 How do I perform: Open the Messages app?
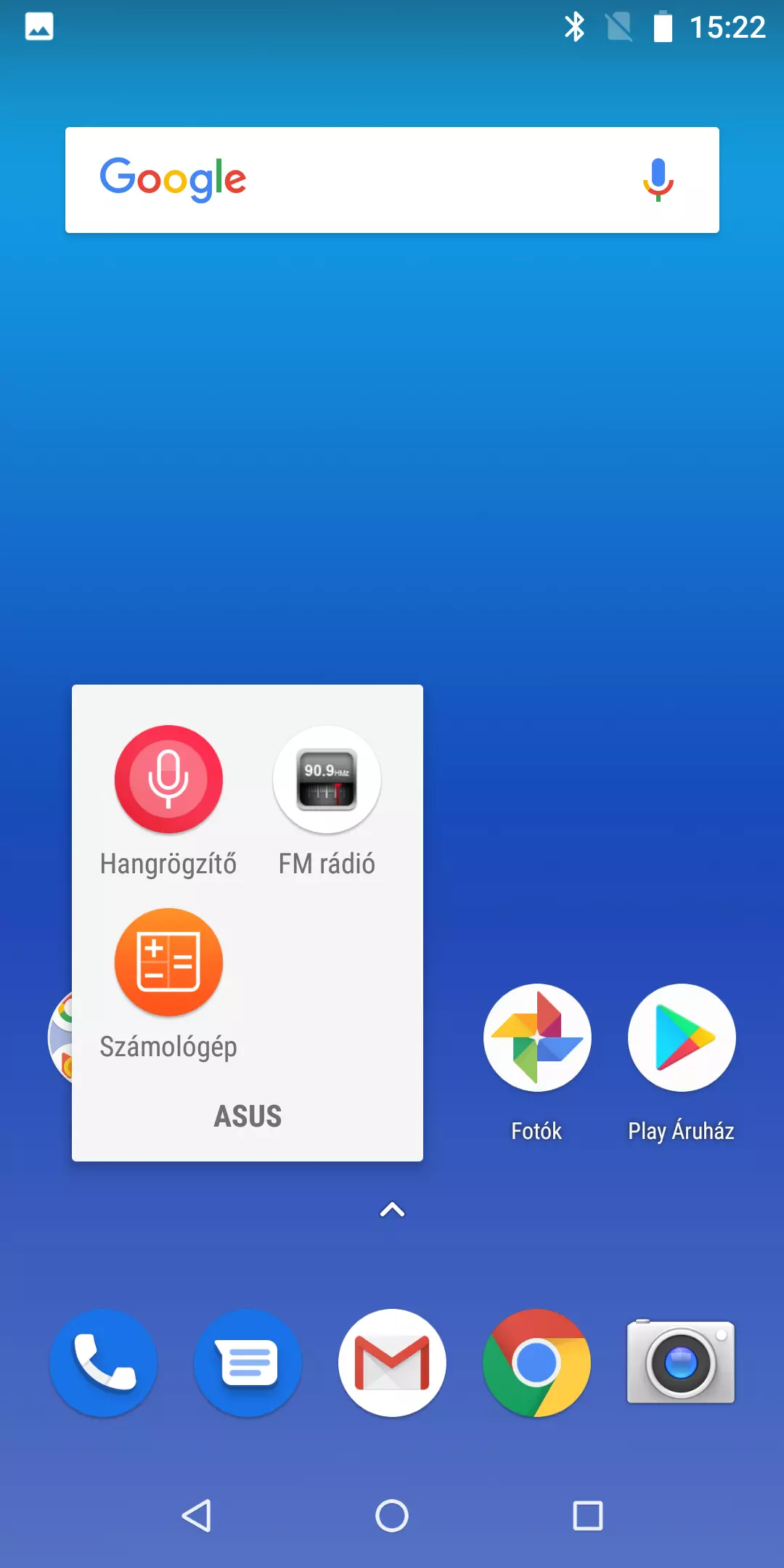pos(248,1363)
